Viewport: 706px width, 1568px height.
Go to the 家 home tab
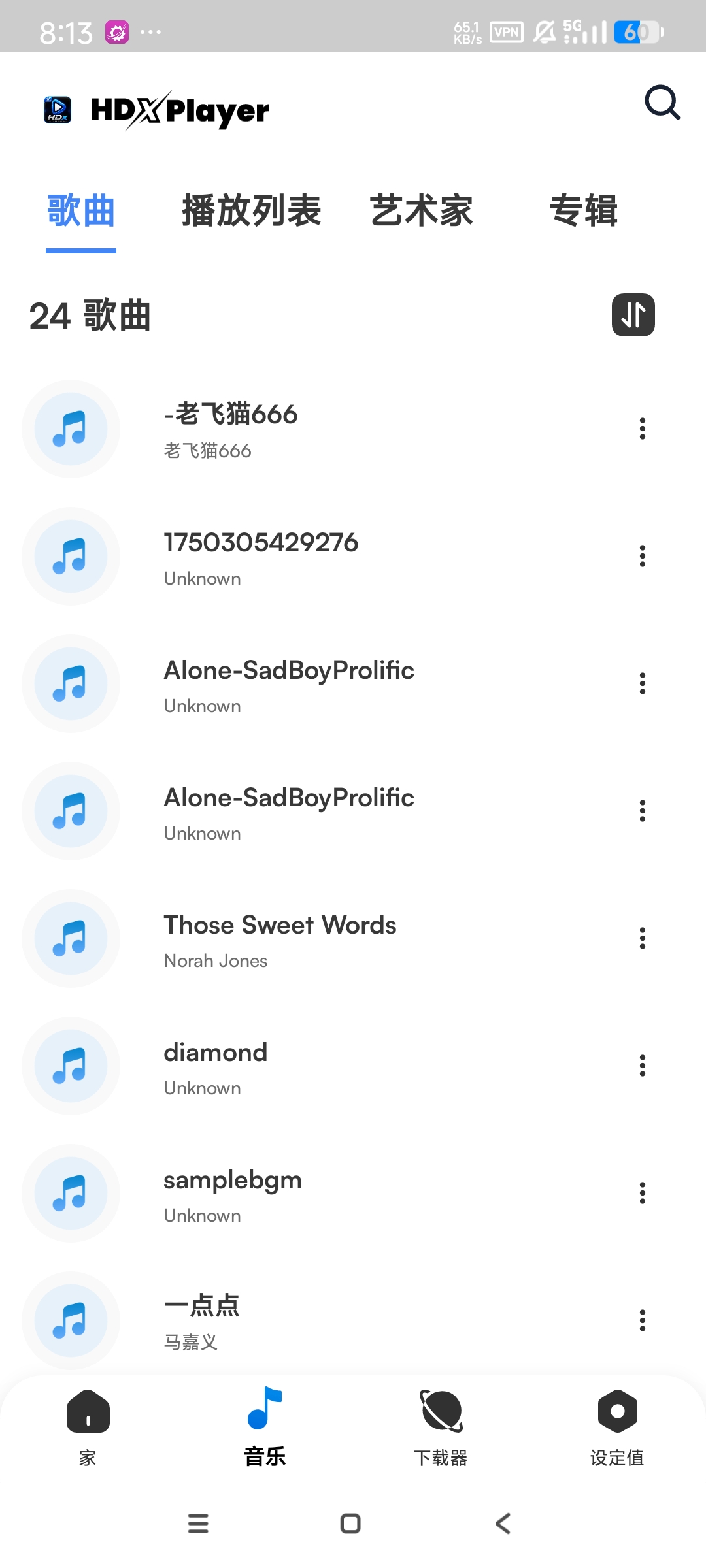[x=88, y=1428]
